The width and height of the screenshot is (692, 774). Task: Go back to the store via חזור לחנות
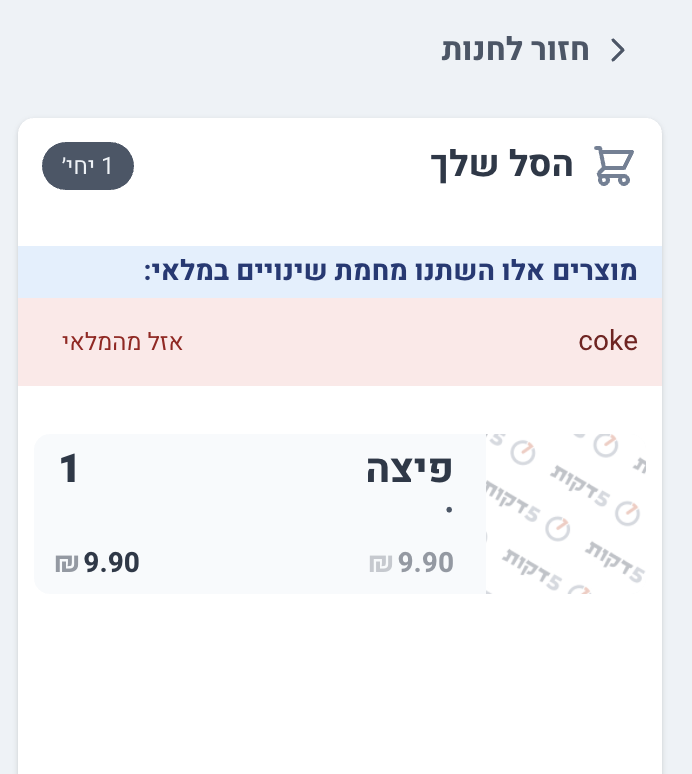point(533,50)
